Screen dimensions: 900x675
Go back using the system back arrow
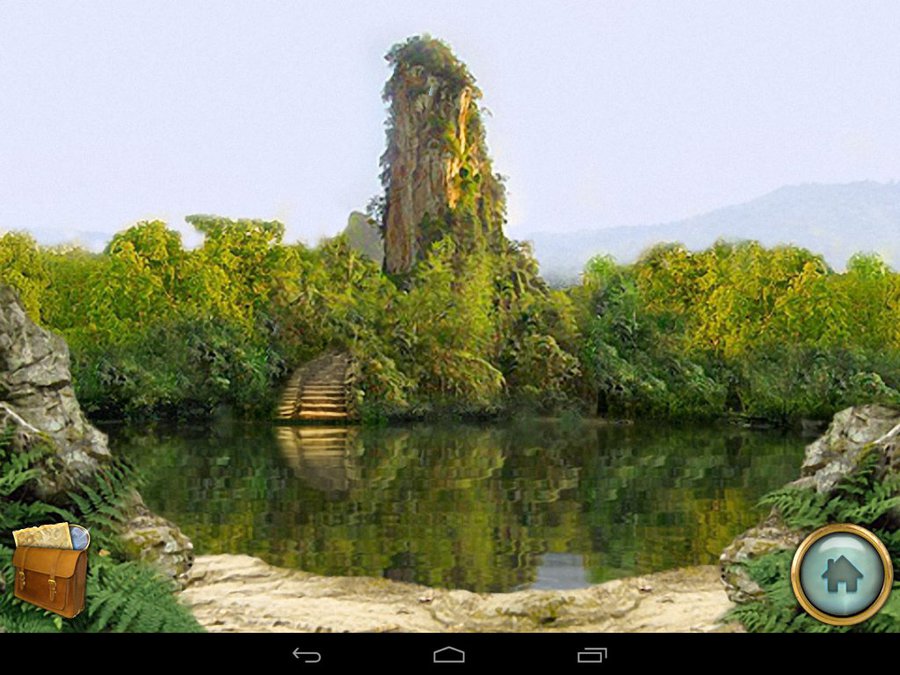306,655
